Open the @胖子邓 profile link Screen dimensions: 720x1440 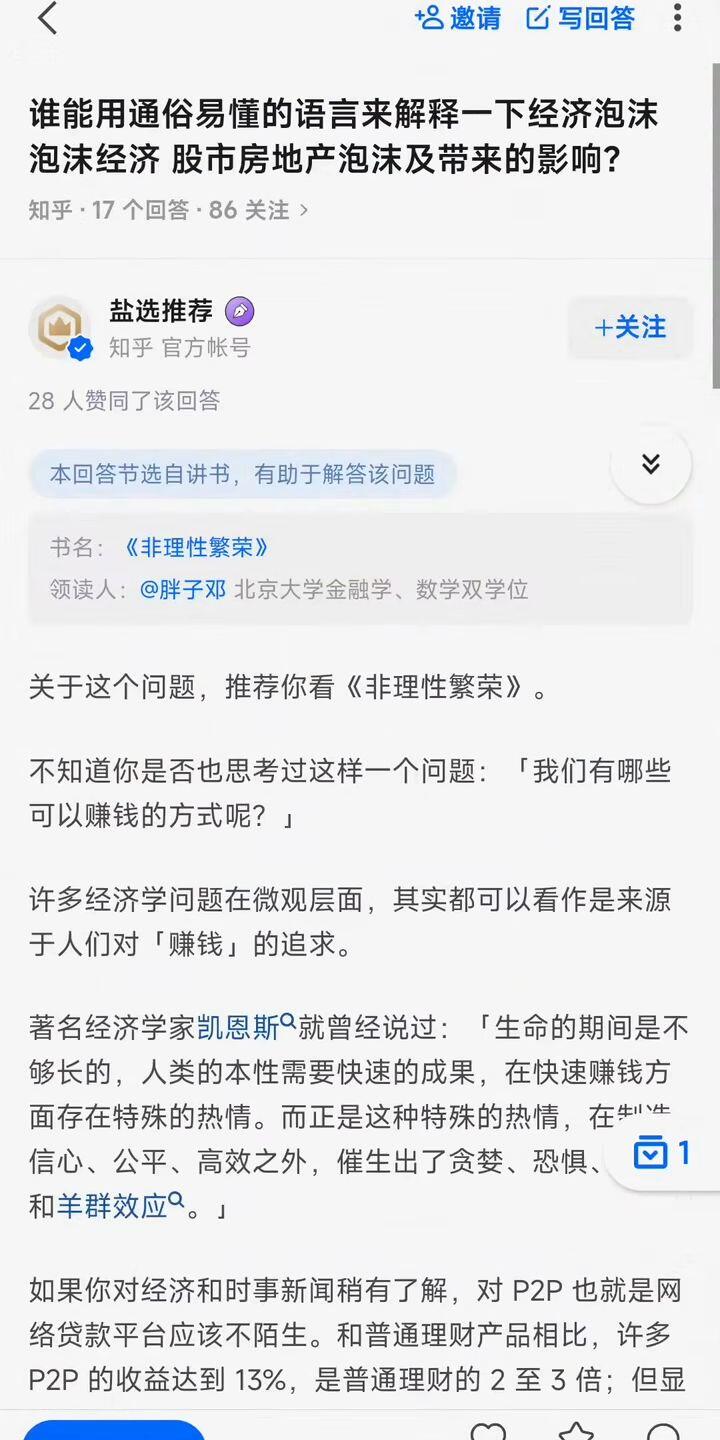[x=183, y=590]
